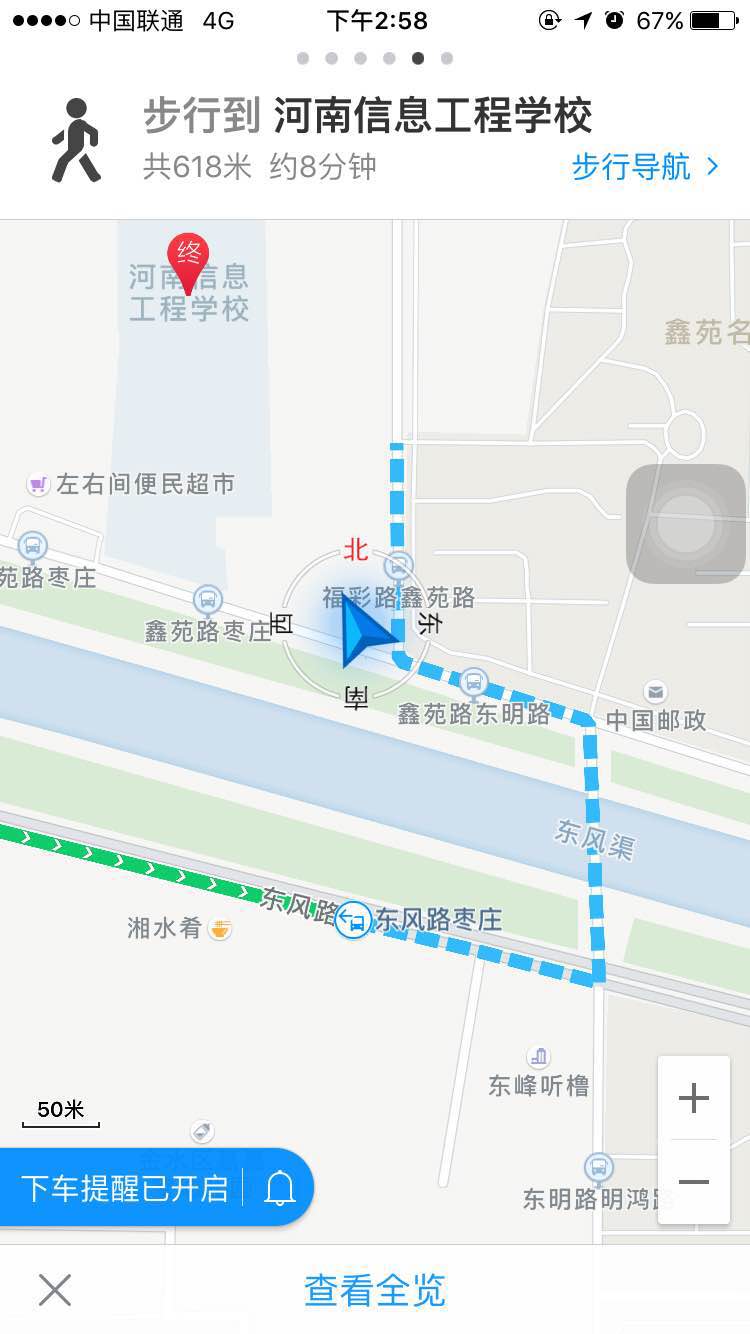Select the 东峰听橹 building marker
The width and height of the screenshot is (750, 1334).
[x=539, y=1056]
